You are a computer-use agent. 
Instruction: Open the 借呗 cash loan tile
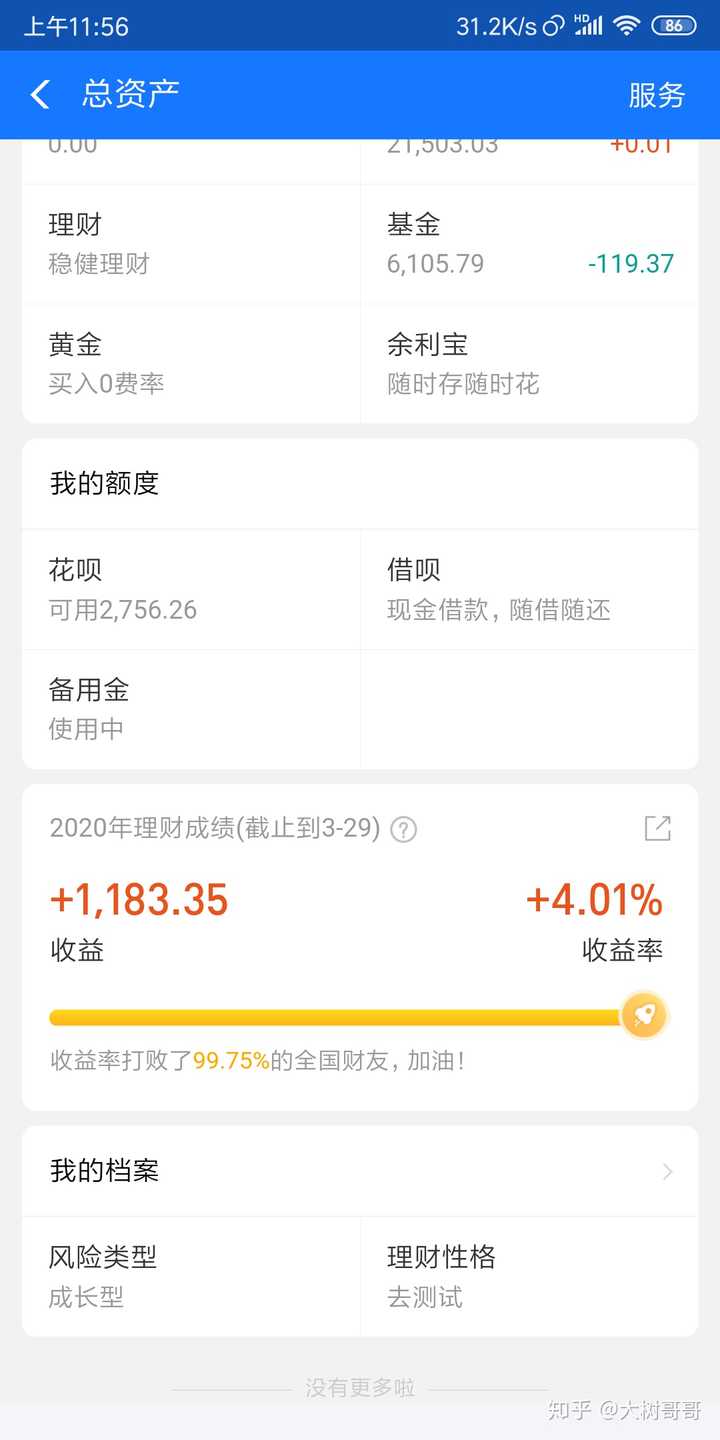pyautogui.click(x=529, y=590)
